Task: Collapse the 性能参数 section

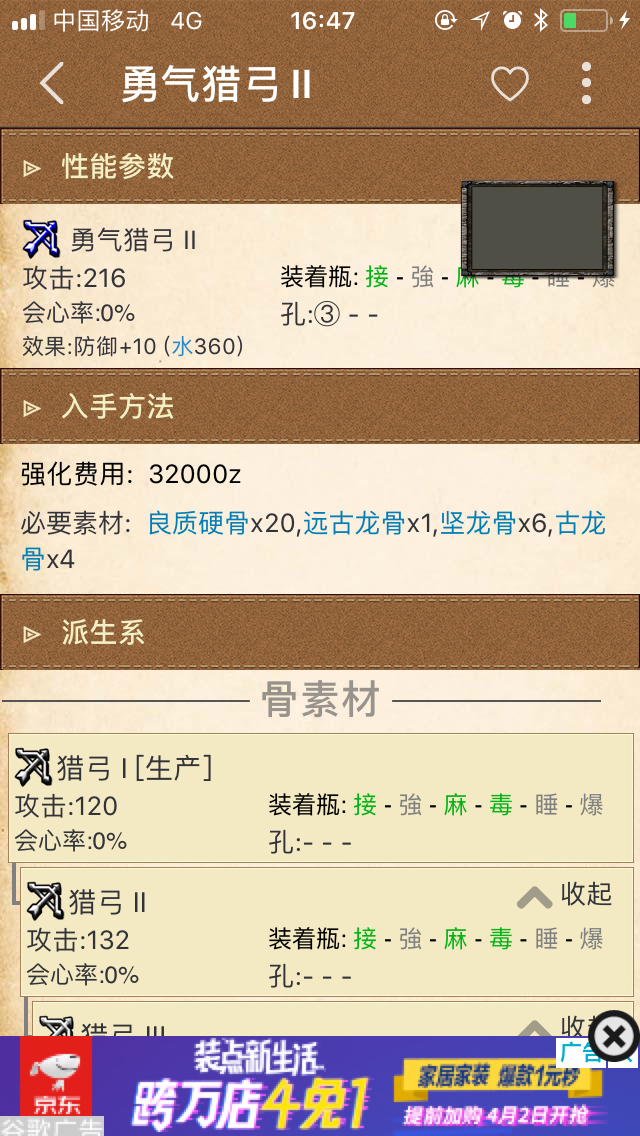Action: pyautogui.click(x=118, y=166)
